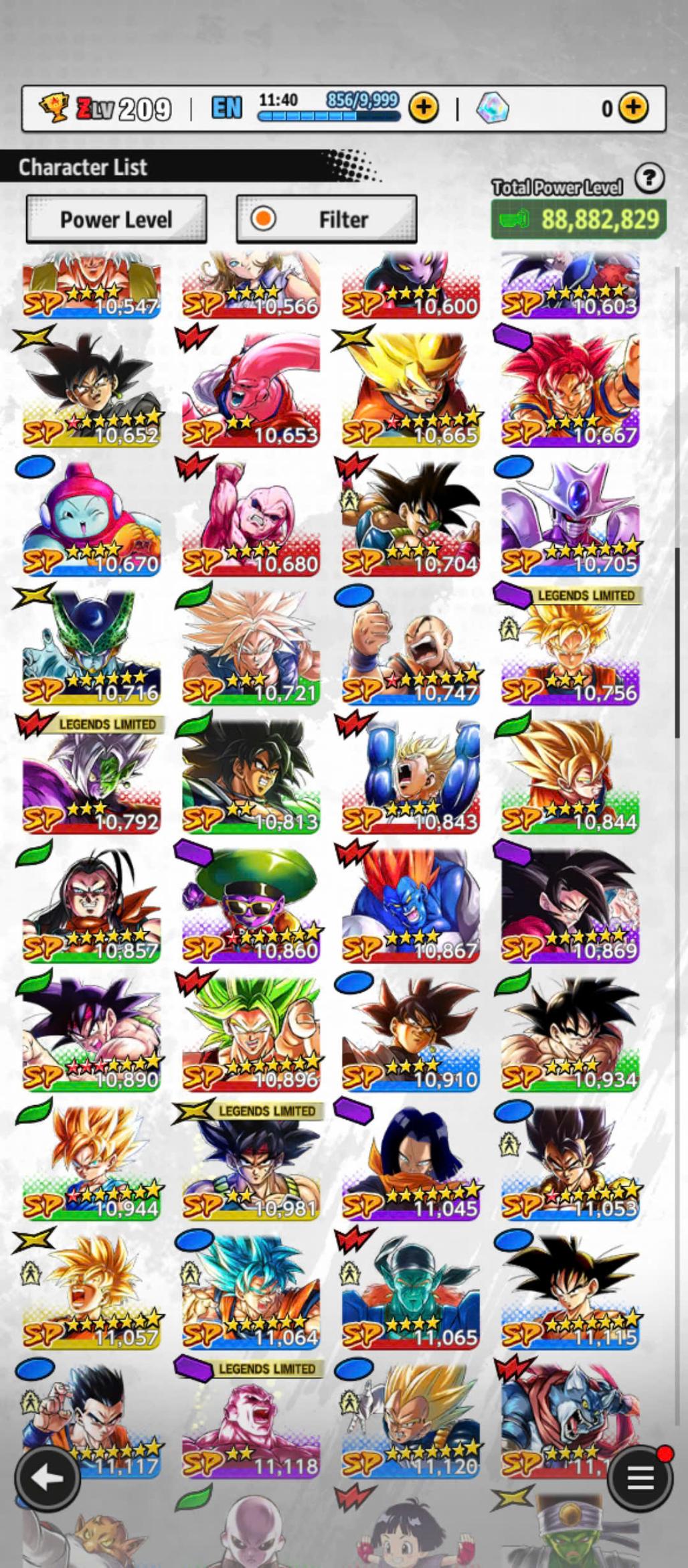The height and width of the screenshot is (1568, 688).
Task: Open the Power Level sort button
Action: click(116, 219)
